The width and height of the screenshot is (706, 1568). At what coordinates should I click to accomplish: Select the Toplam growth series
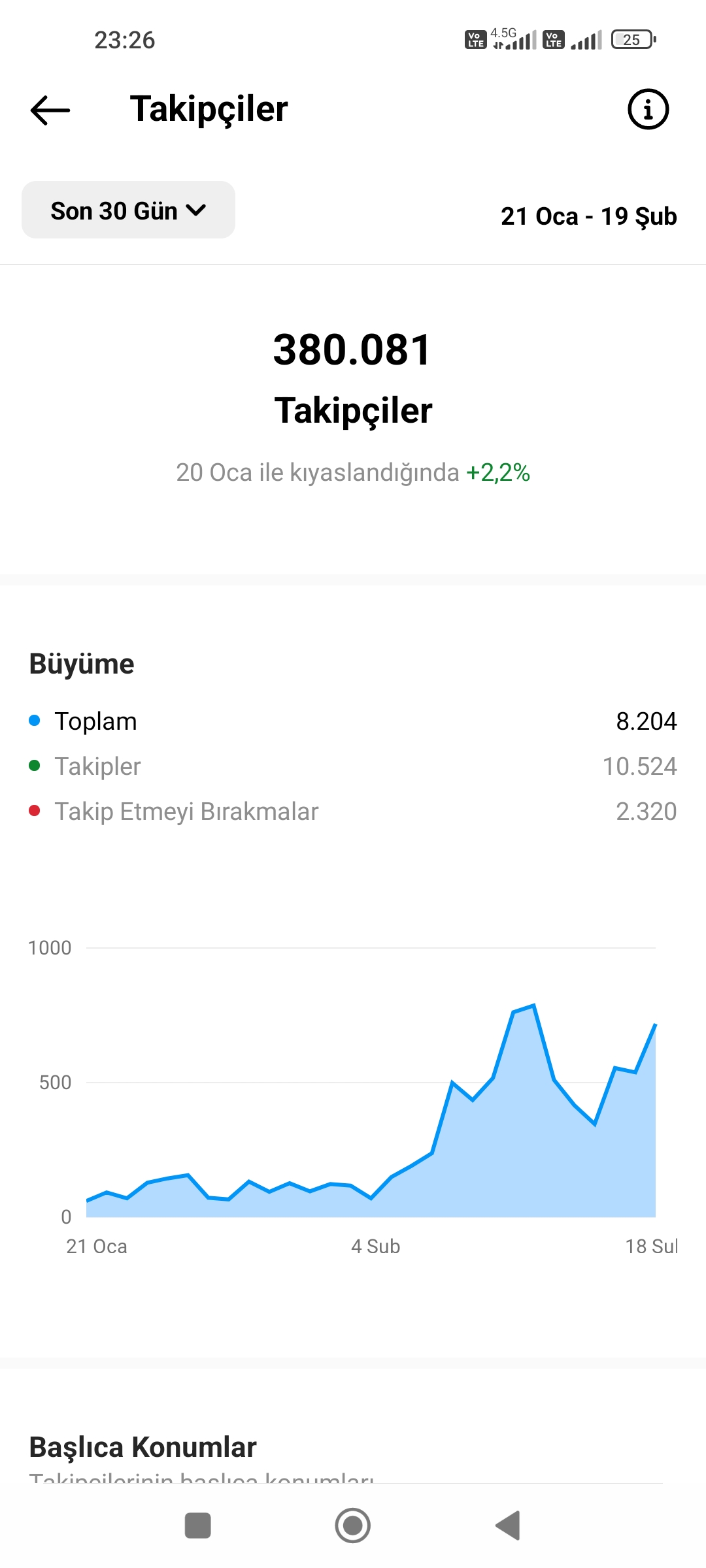[x=353, y=721]
